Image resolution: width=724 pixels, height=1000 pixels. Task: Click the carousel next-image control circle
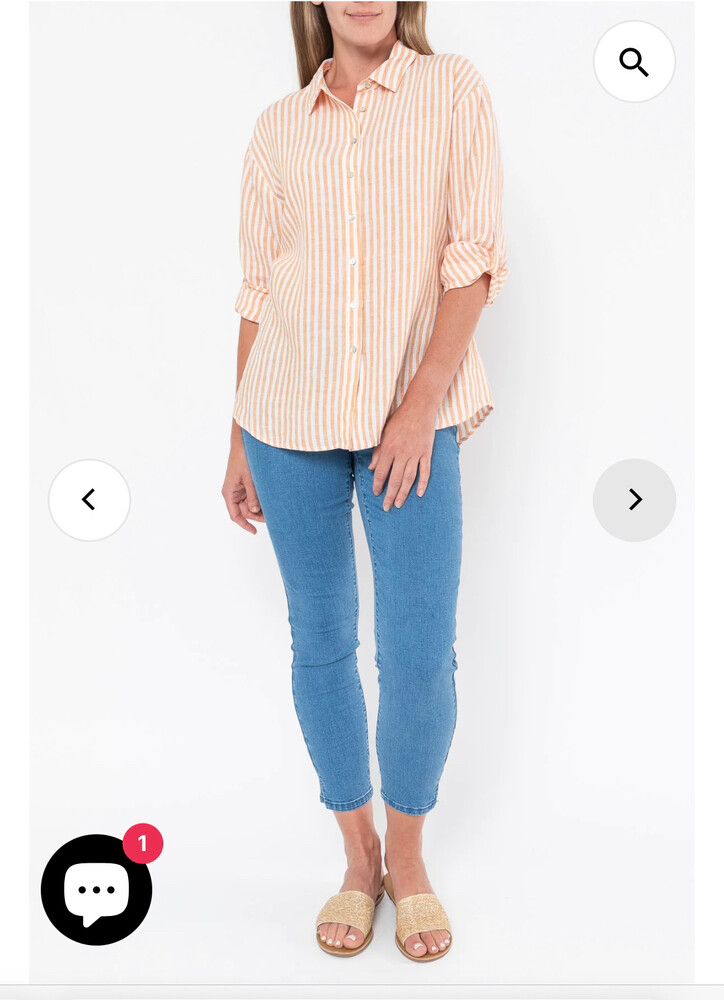(x=634, y=499)
